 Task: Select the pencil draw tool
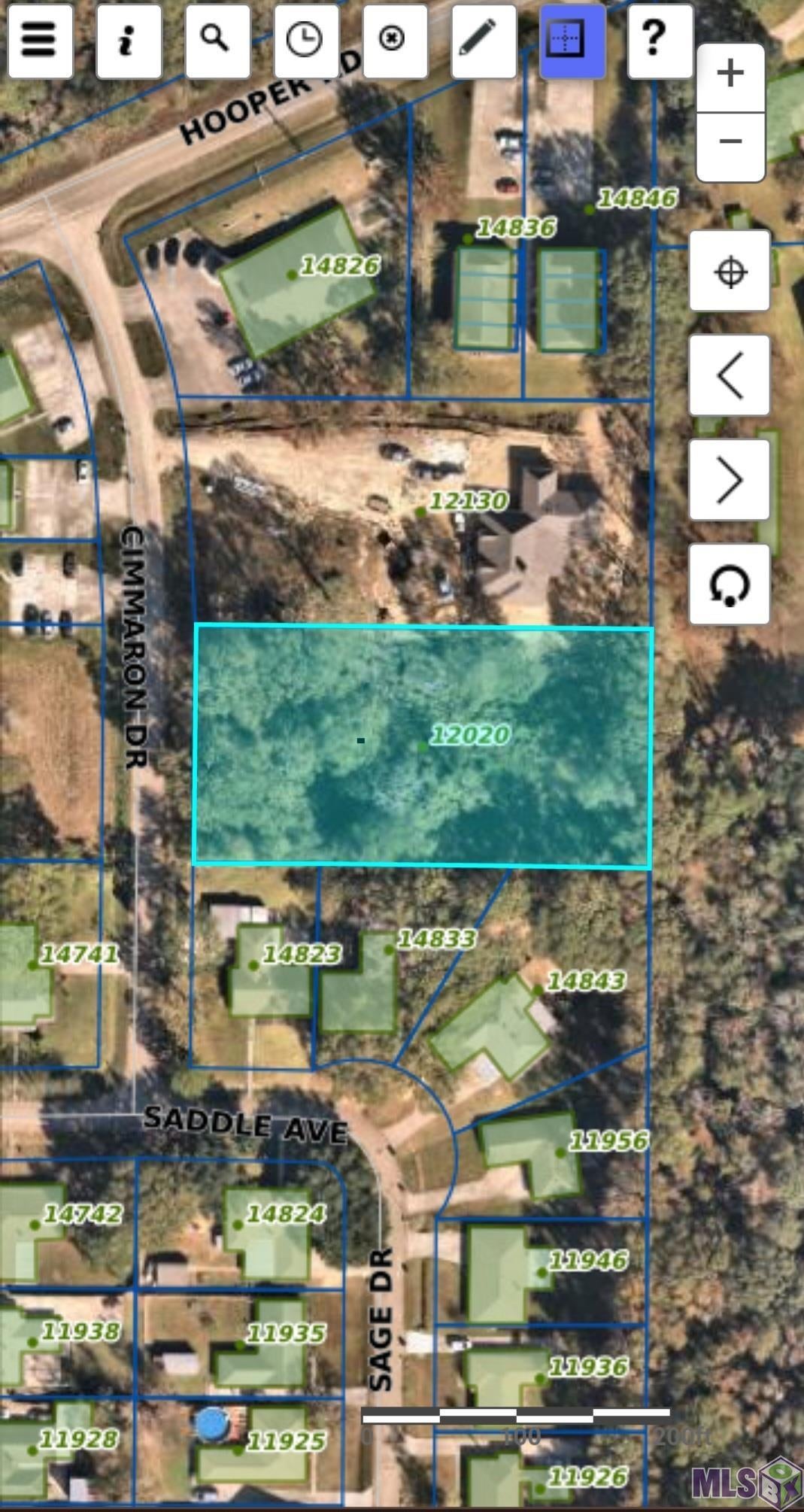tap(484, 40)
